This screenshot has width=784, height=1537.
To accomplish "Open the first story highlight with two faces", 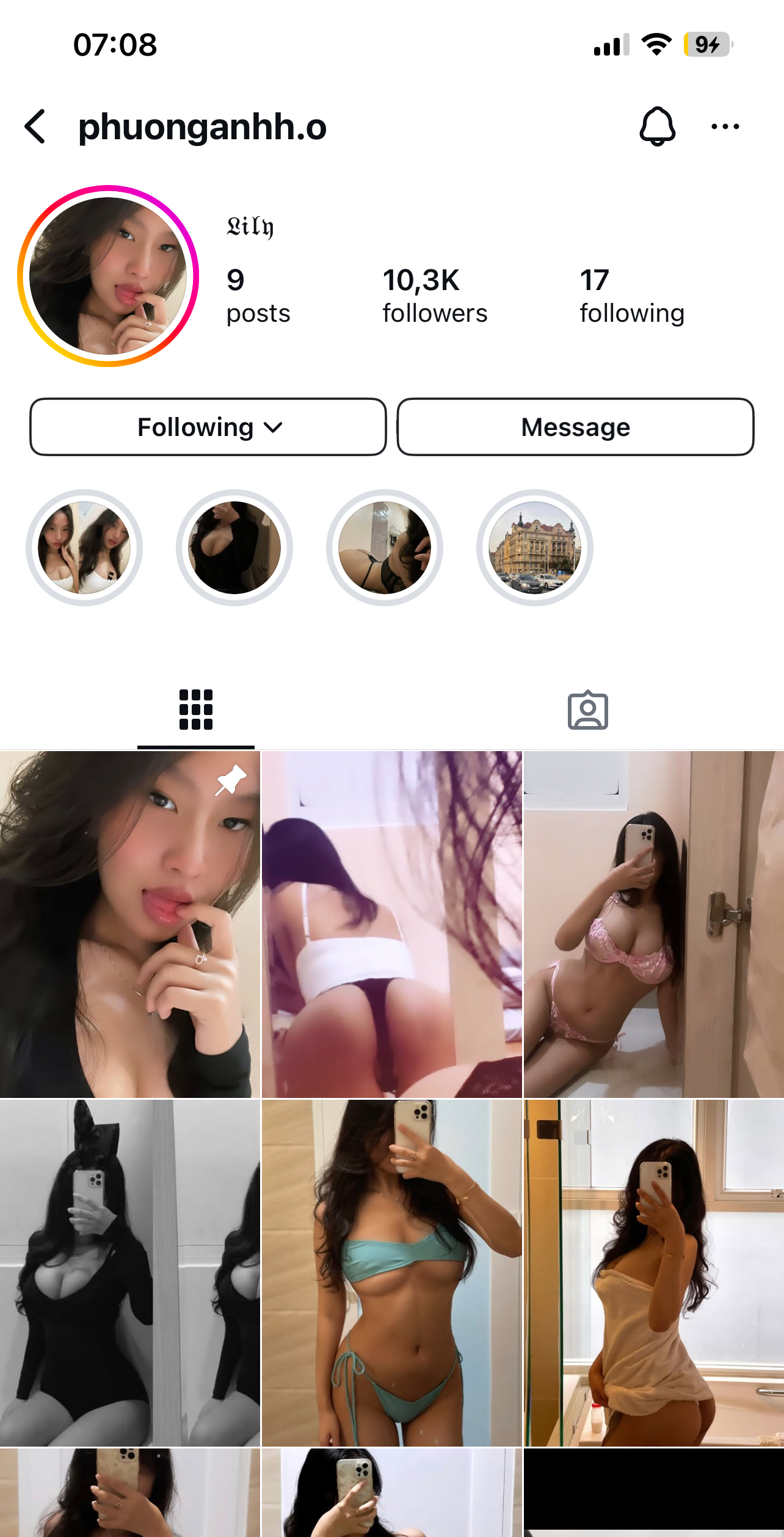I will coord(84,548).
